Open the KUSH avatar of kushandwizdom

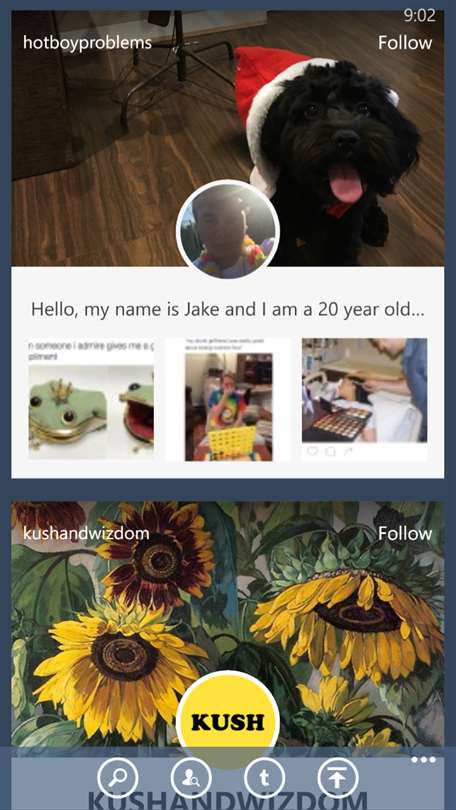point(228,721)
